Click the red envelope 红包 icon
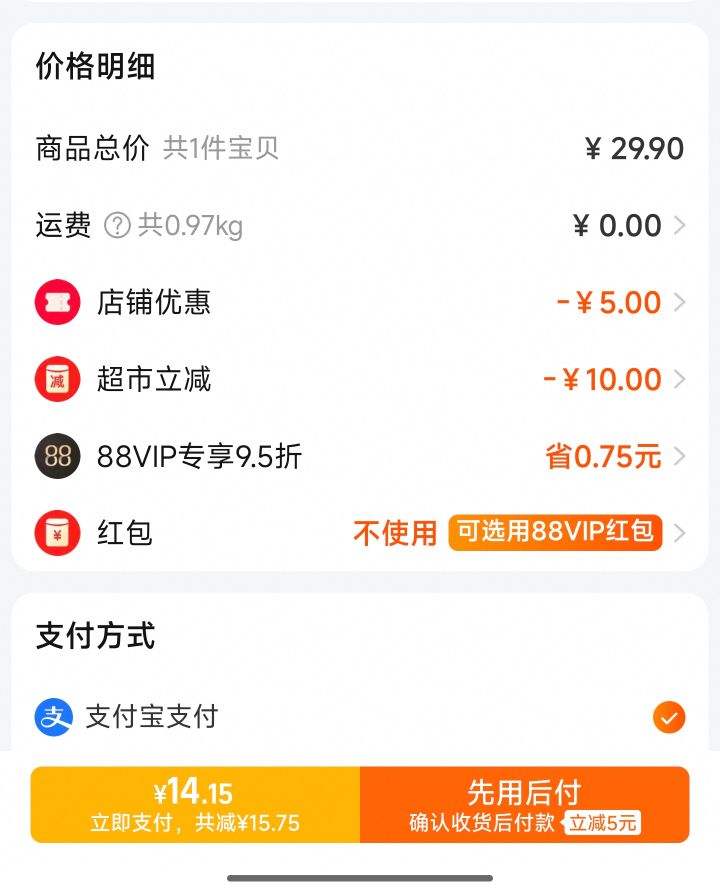The width and height of the screenshot is (720, 894). click(x=57, y=533)
